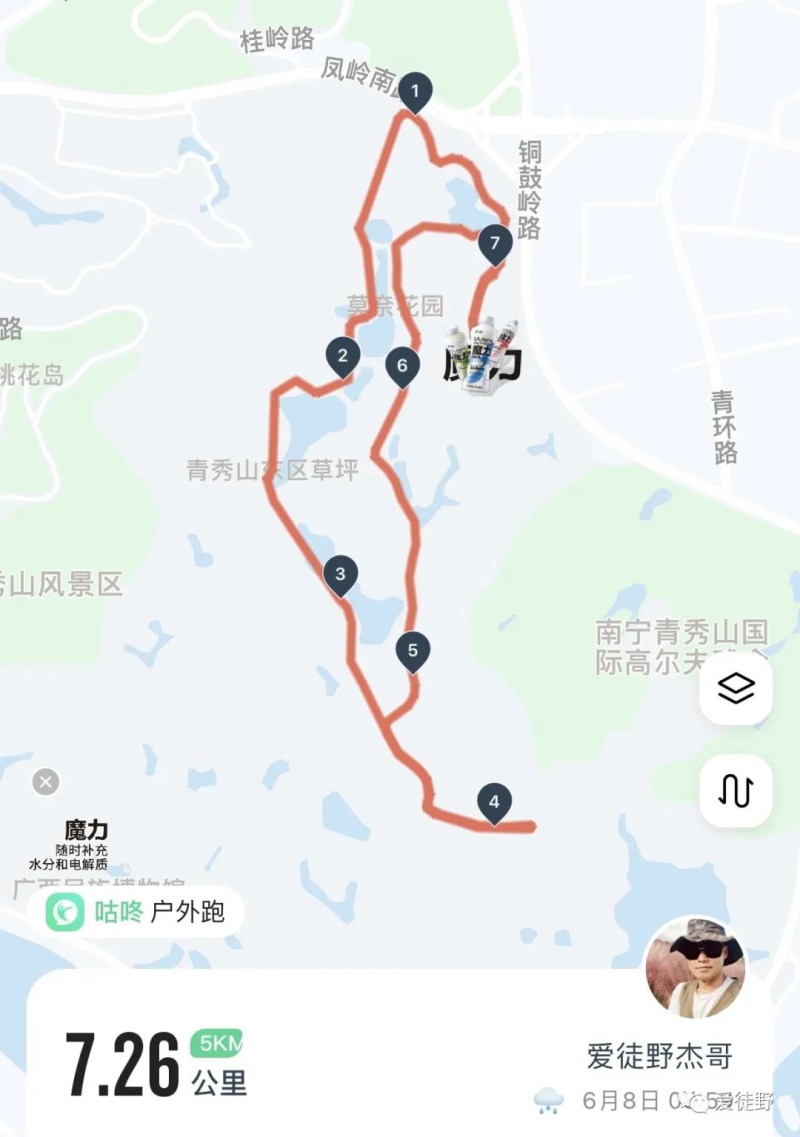This screenshot has height=1137, width=800.
Task: Dismiss the 魔力 promo with the X
Action: tap(44, 781)
